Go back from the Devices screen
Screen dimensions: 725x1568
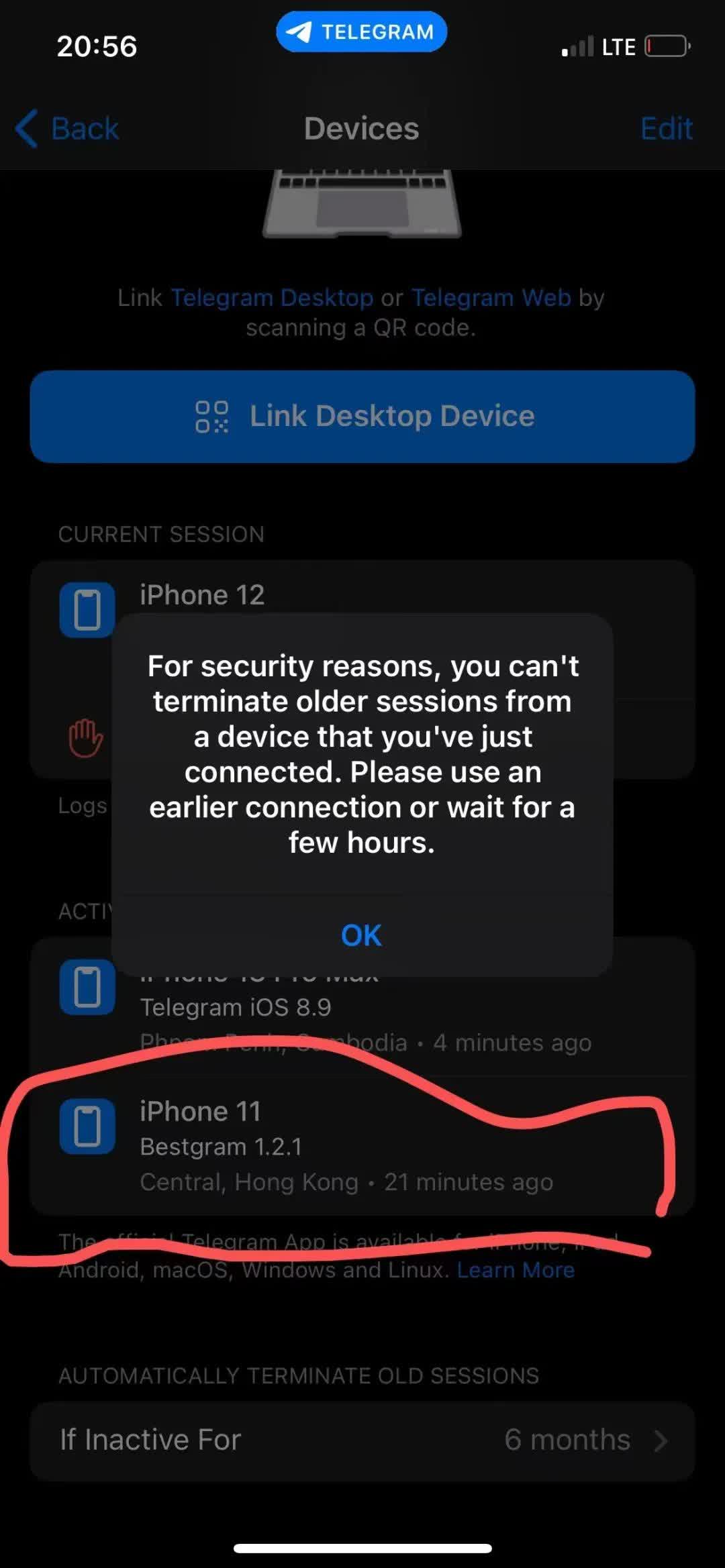coord(67,128)
